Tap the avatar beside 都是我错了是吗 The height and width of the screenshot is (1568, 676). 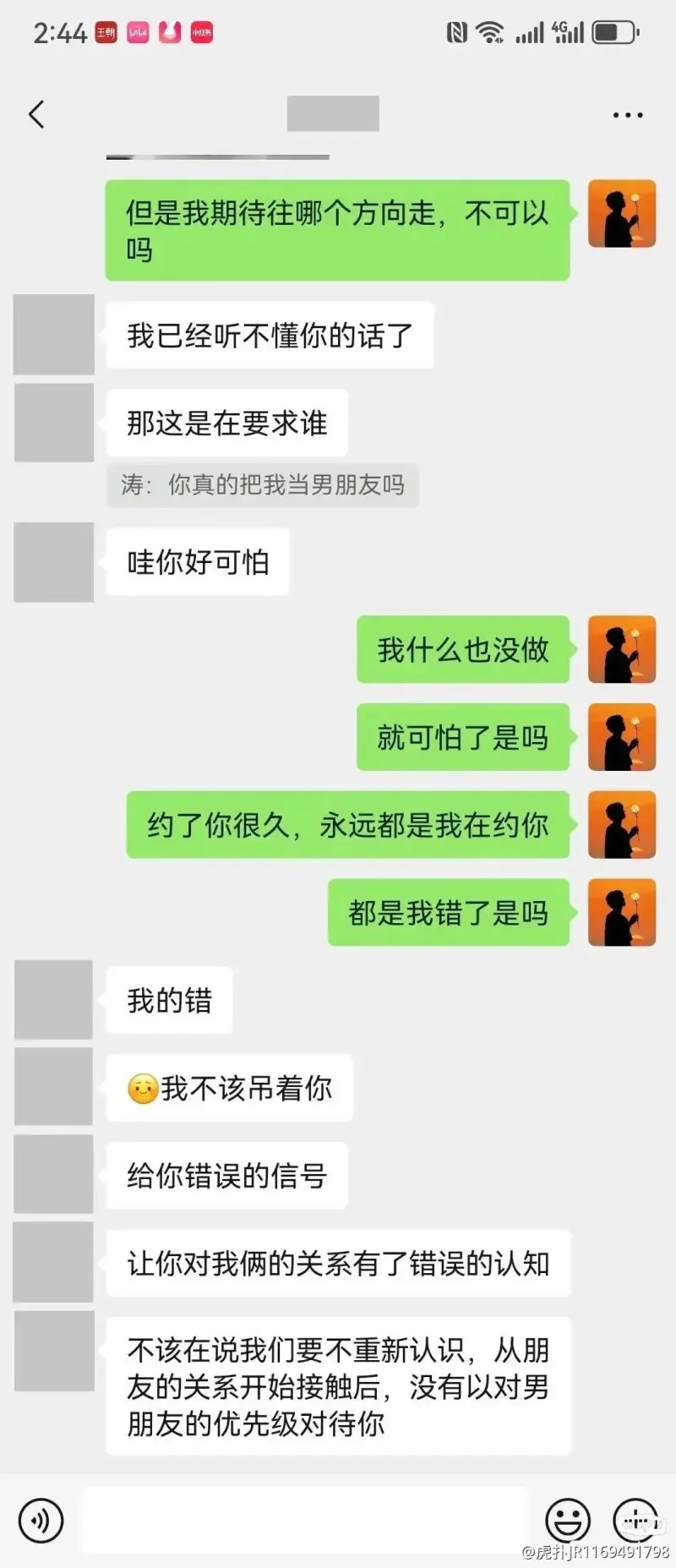tap(622, 912)
